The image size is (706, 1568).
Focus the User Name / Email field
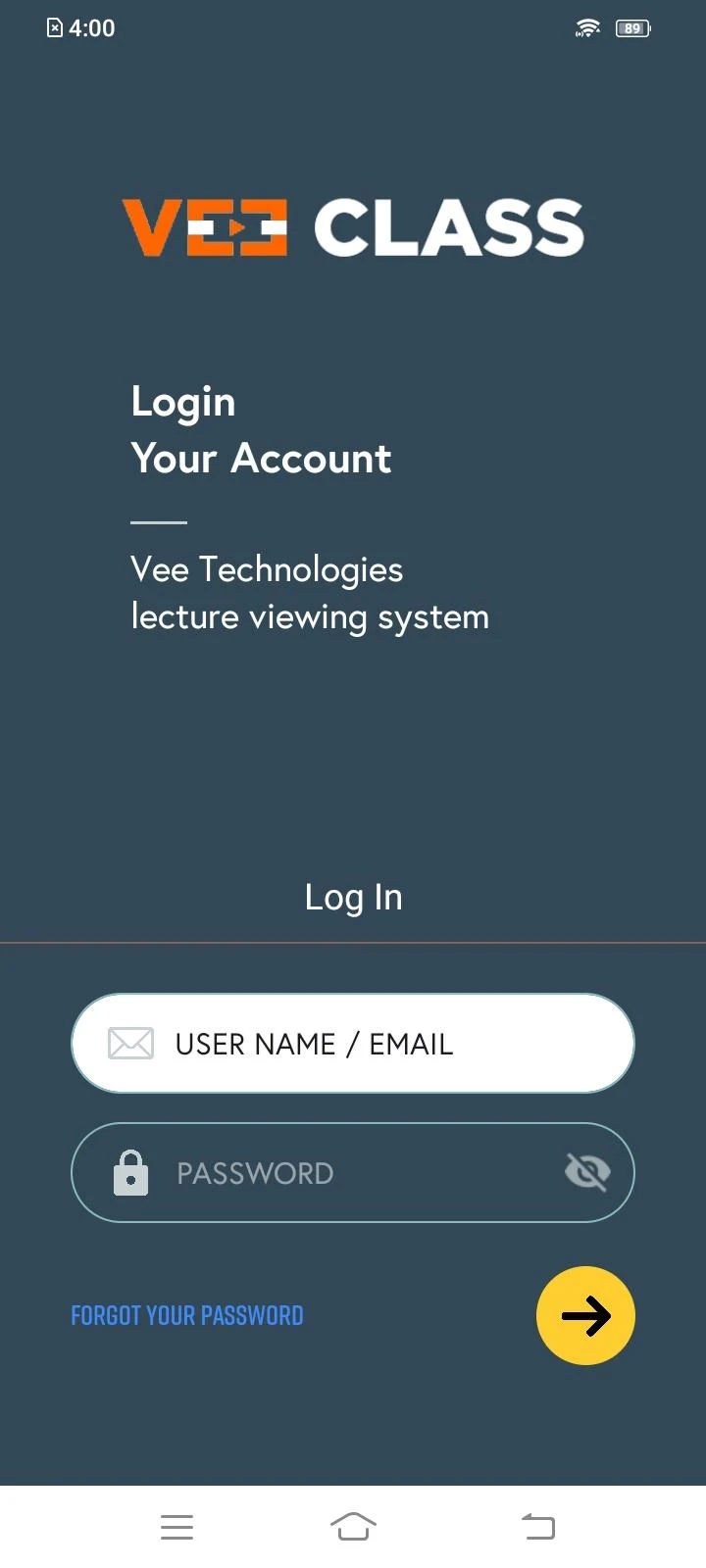[x=353, y=1044]
